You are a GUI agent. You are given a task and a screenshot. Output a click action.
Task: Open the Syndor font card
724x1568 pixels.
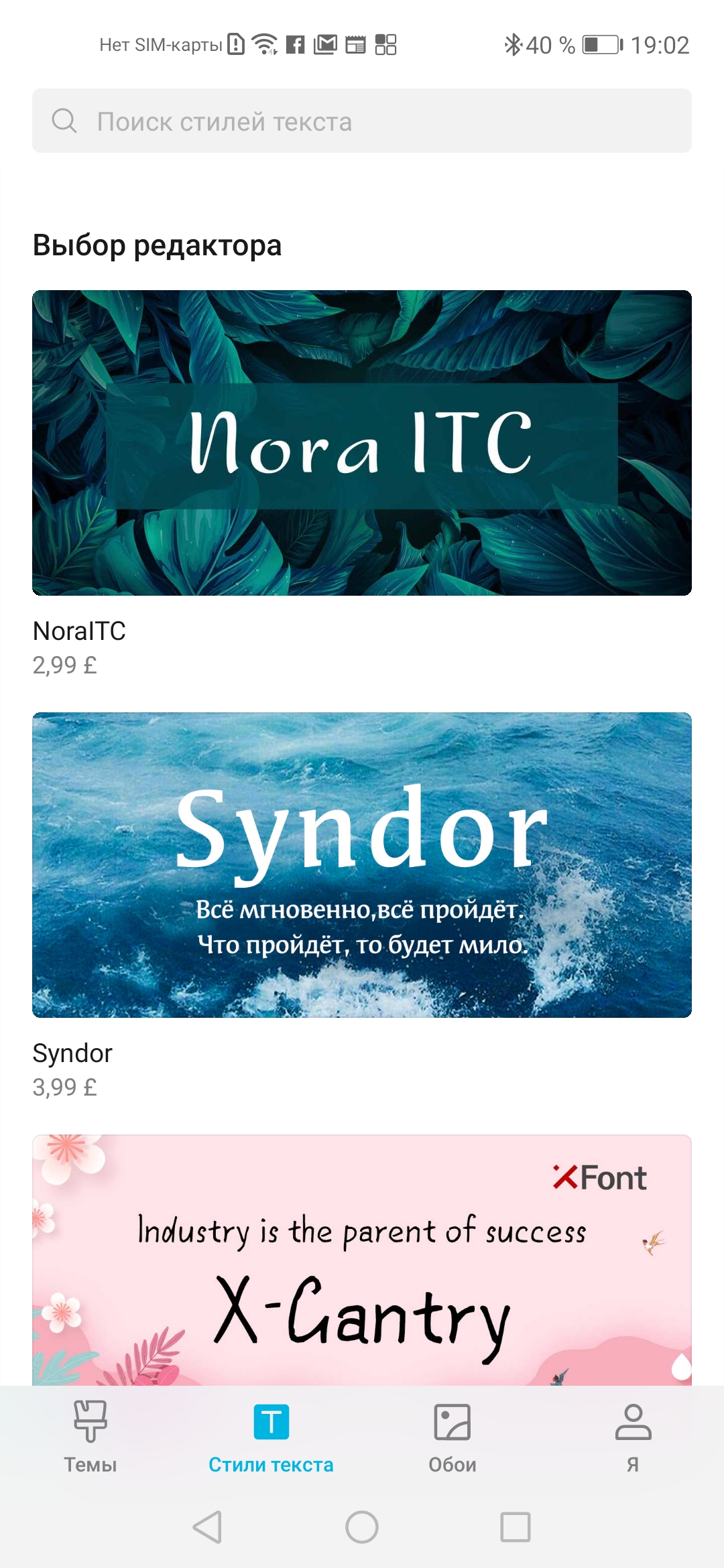[362, 864]
